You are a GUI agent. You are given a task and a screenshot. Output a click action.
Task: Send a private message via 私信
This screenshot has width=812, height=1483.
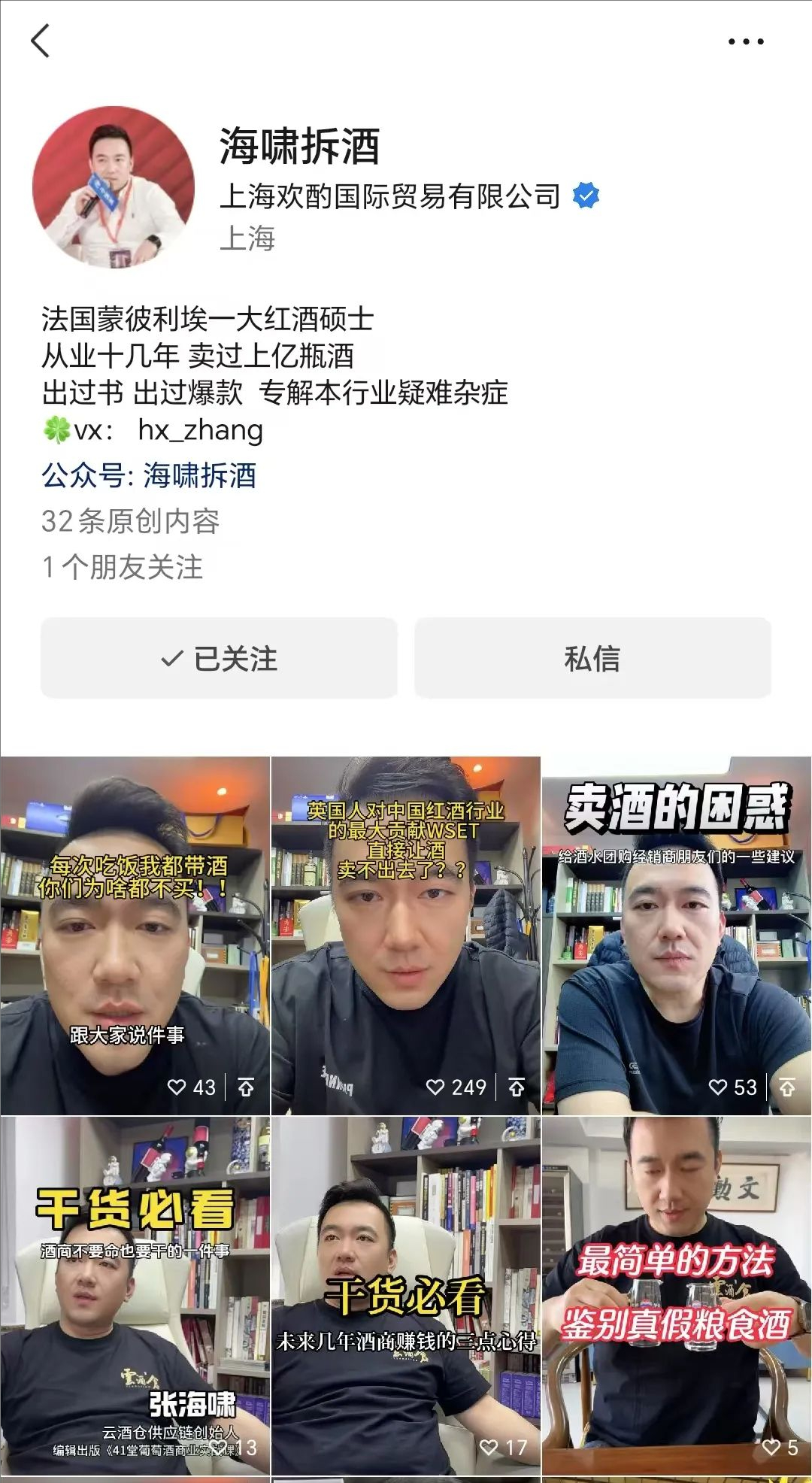(x=592, y=659)
